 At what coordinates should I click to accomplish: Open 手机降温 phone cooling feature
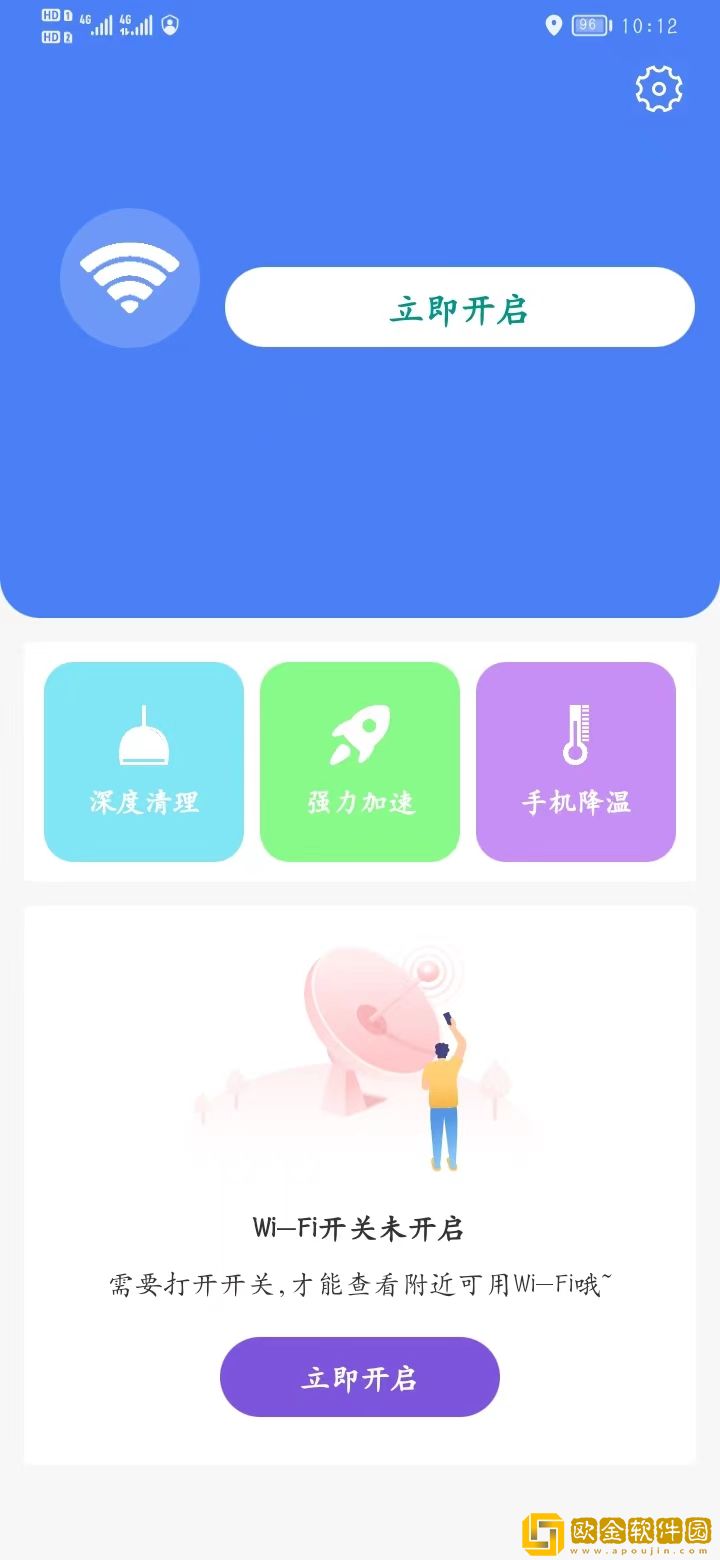click(576, 762)
